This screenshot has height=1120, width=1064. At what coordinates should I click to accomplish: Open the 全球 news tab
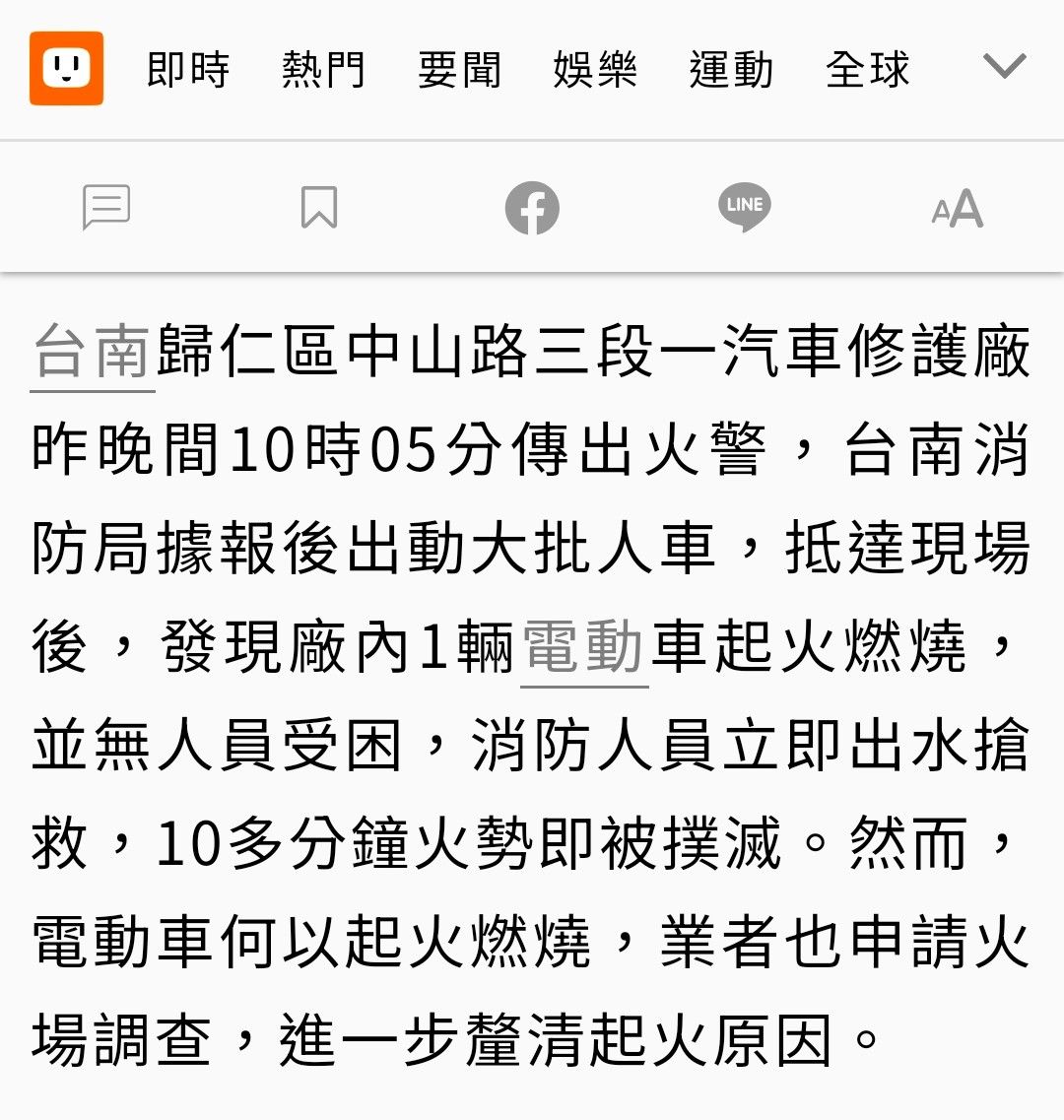click(867, 70)
